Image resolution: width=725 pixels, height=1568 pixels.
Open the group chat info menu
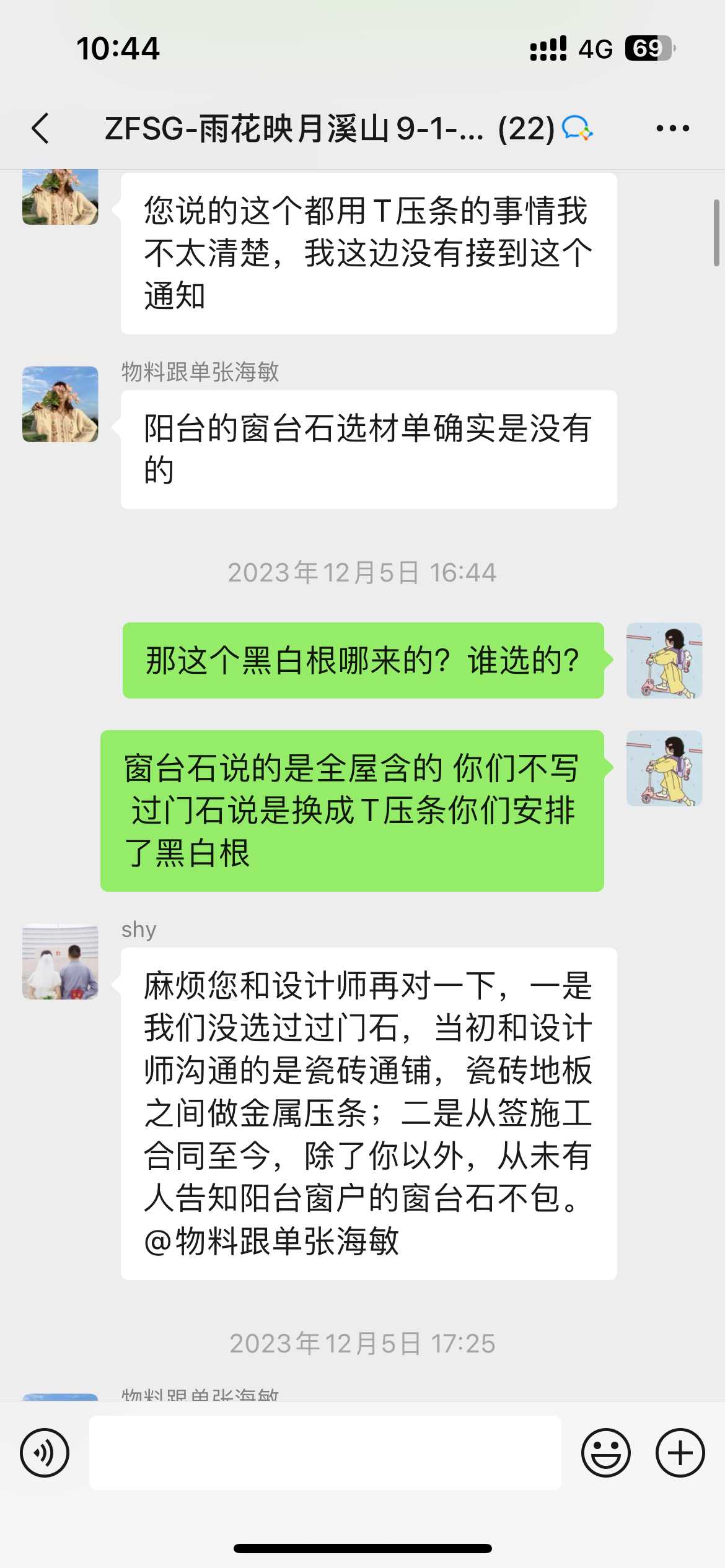point(672,129)
